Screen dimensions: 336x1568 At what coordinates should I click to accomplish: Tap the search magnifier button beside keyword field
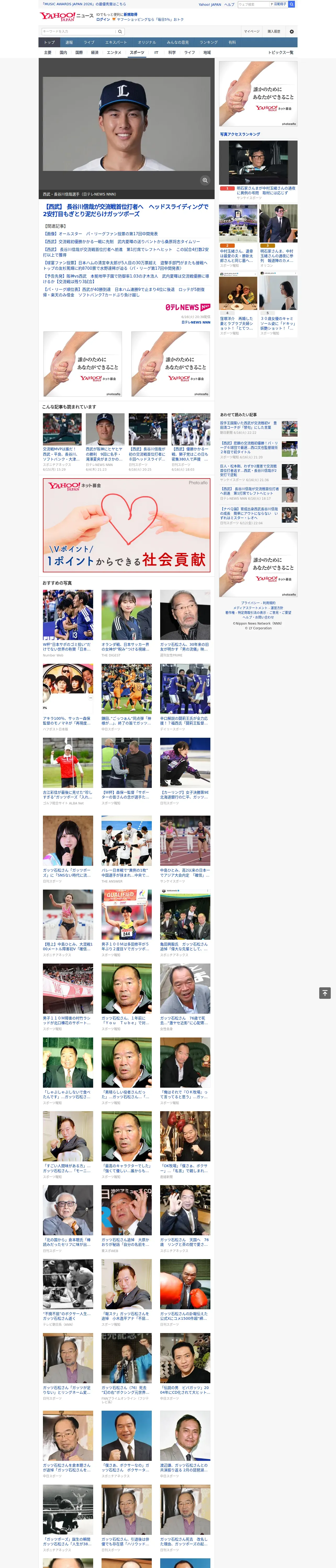[x=120, y=32]
